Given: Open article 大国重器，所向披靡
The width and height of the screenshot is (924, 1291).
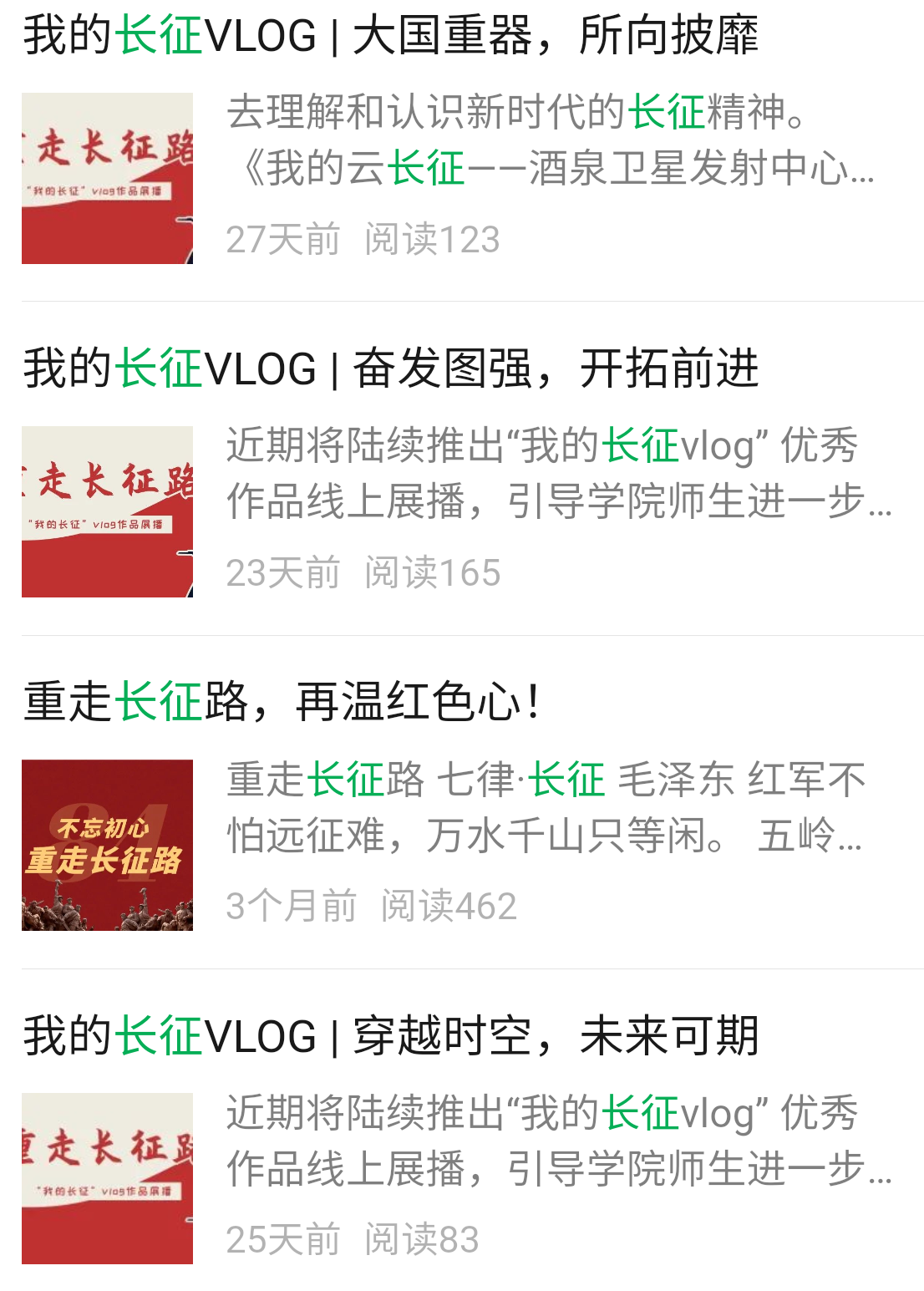Looking at the screenshot, I should pyautogui.click(x=391, y=37).
